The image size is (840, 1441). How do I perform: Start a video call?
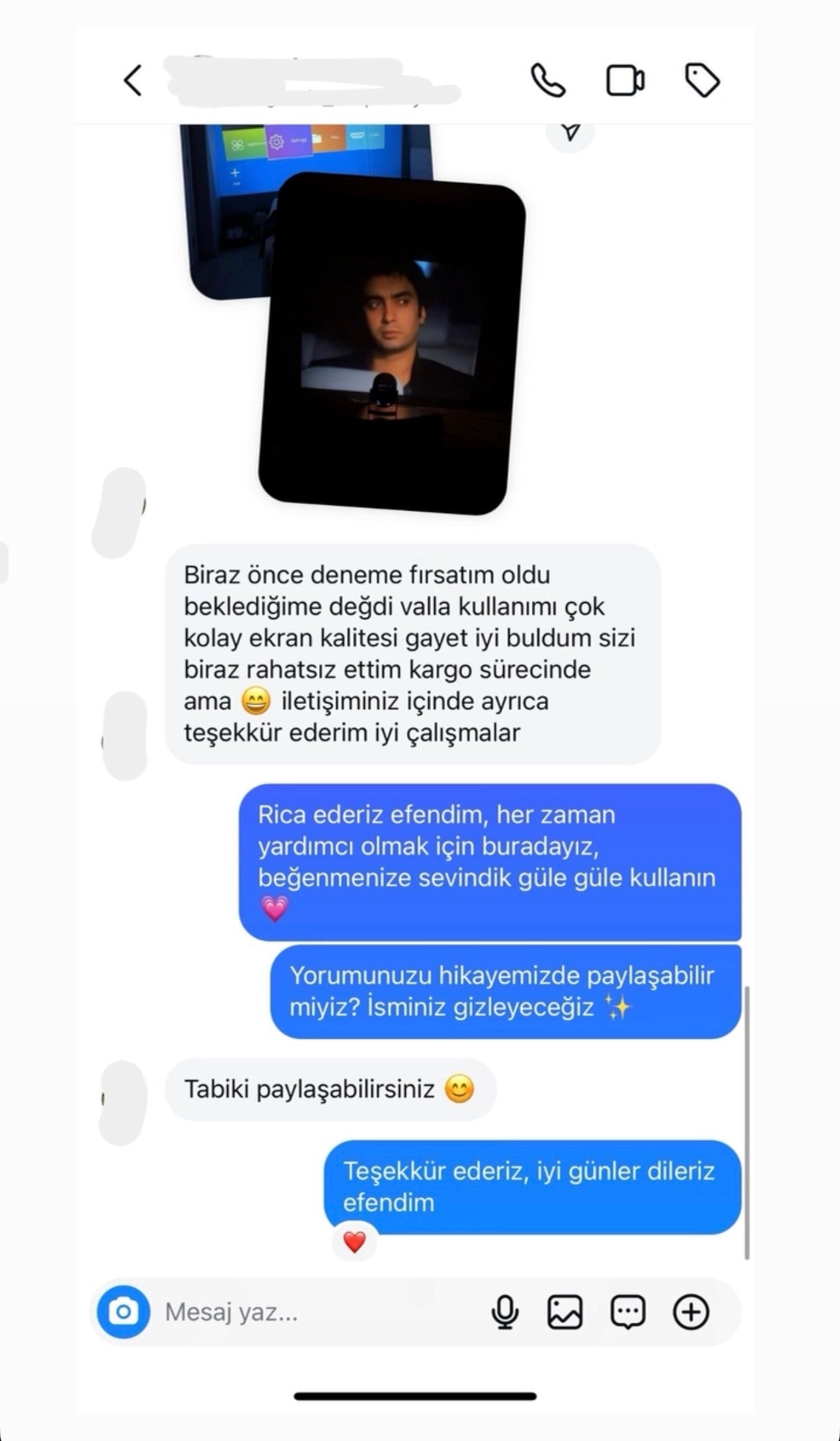click(625, 81)
